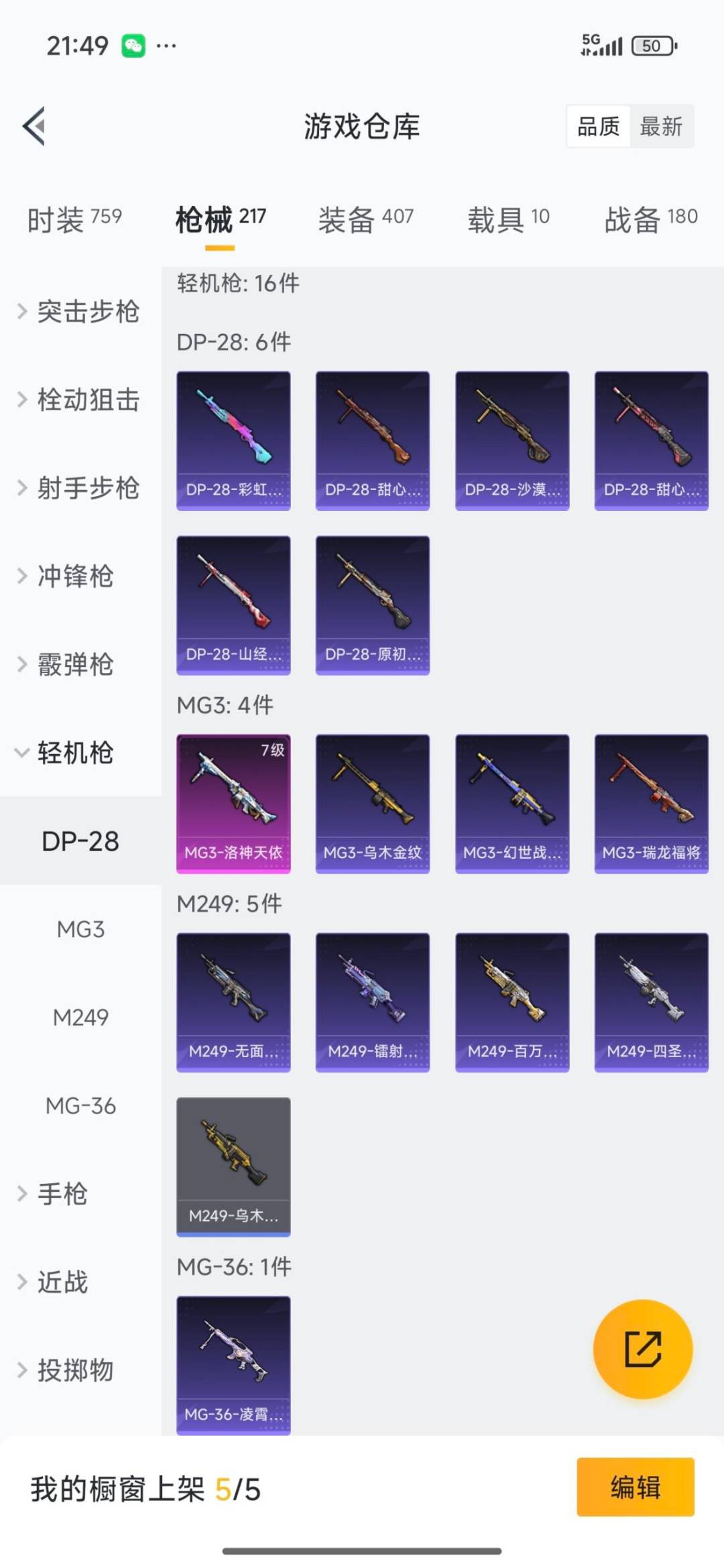Switch sorting to 最新
Screen dimensions: 724x1568
coord(661,127)
